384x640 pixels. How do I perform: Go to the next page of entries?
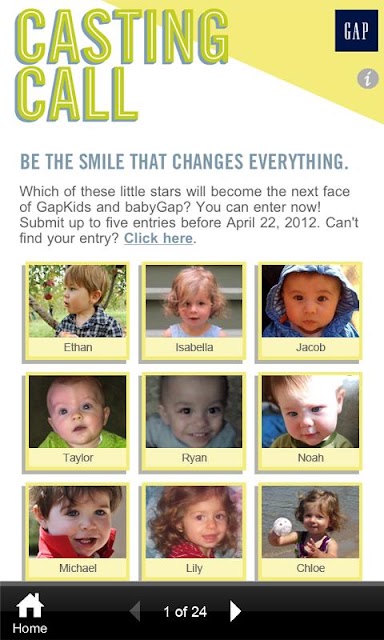pos(235,611)
